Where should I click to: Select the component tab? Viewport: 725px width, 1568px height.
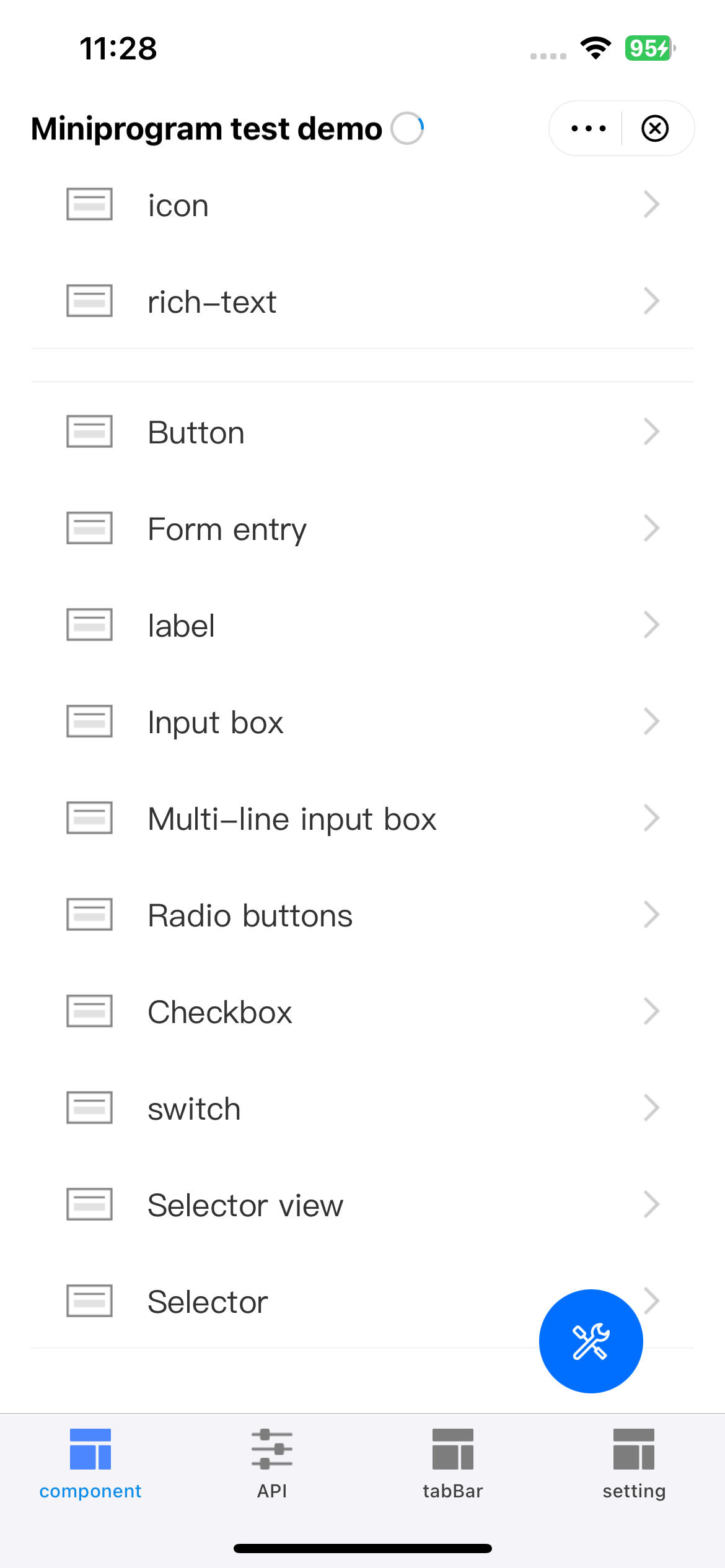90,1464
